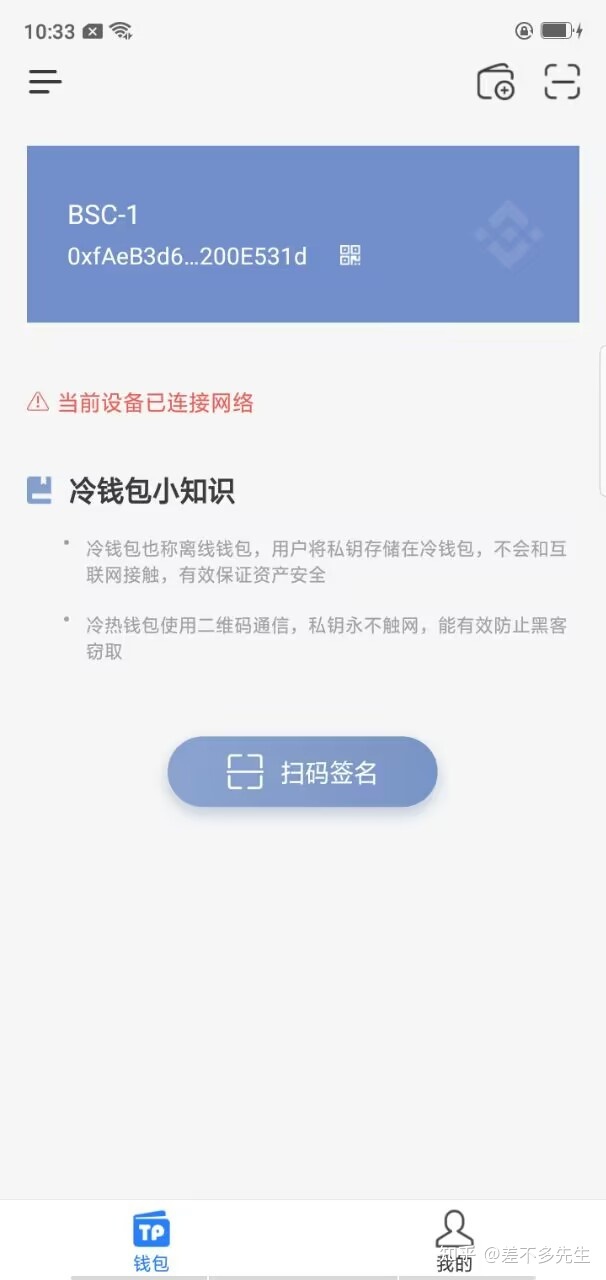This screenshot has width=606, height=1280.
Task: Switch to the 我的 tab
Action: click(x=454, y=1240)
